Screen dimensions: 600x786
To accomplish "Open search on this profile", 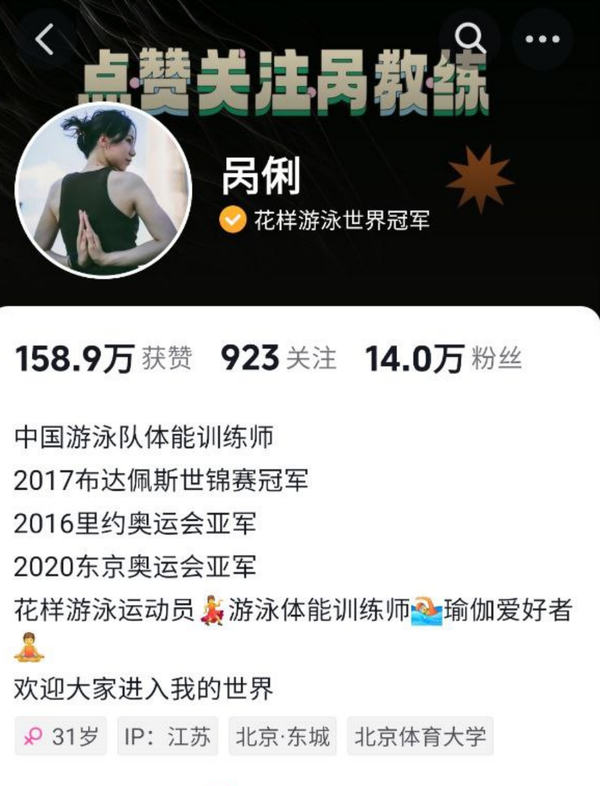I will pos(469,39).
